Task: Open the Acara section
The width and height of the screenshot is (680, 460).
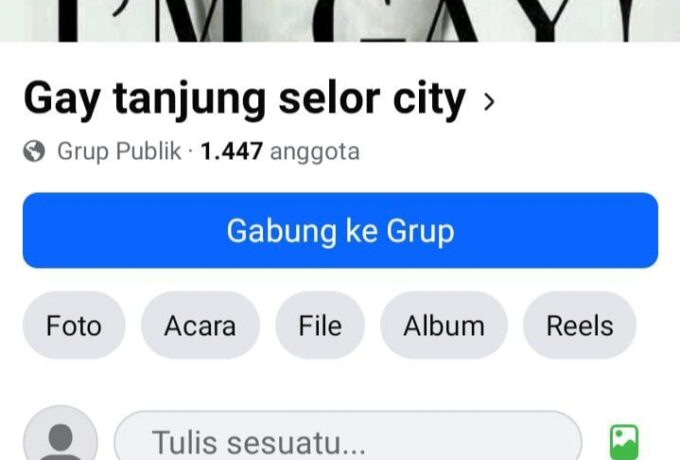Action: pyautogui.click(x=200, y=326)
